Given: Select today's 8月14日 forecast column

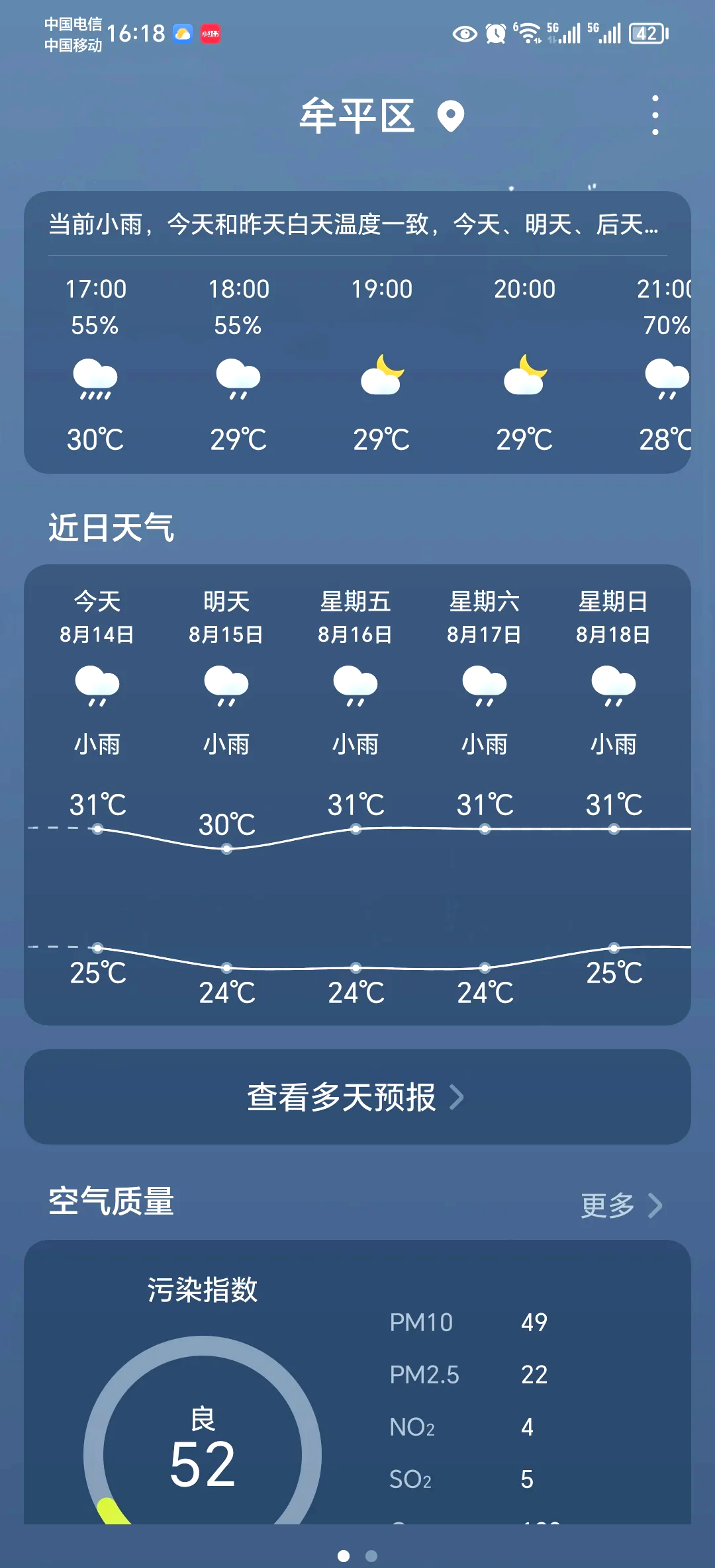Looking at the screenshot, I should (97, 794).
